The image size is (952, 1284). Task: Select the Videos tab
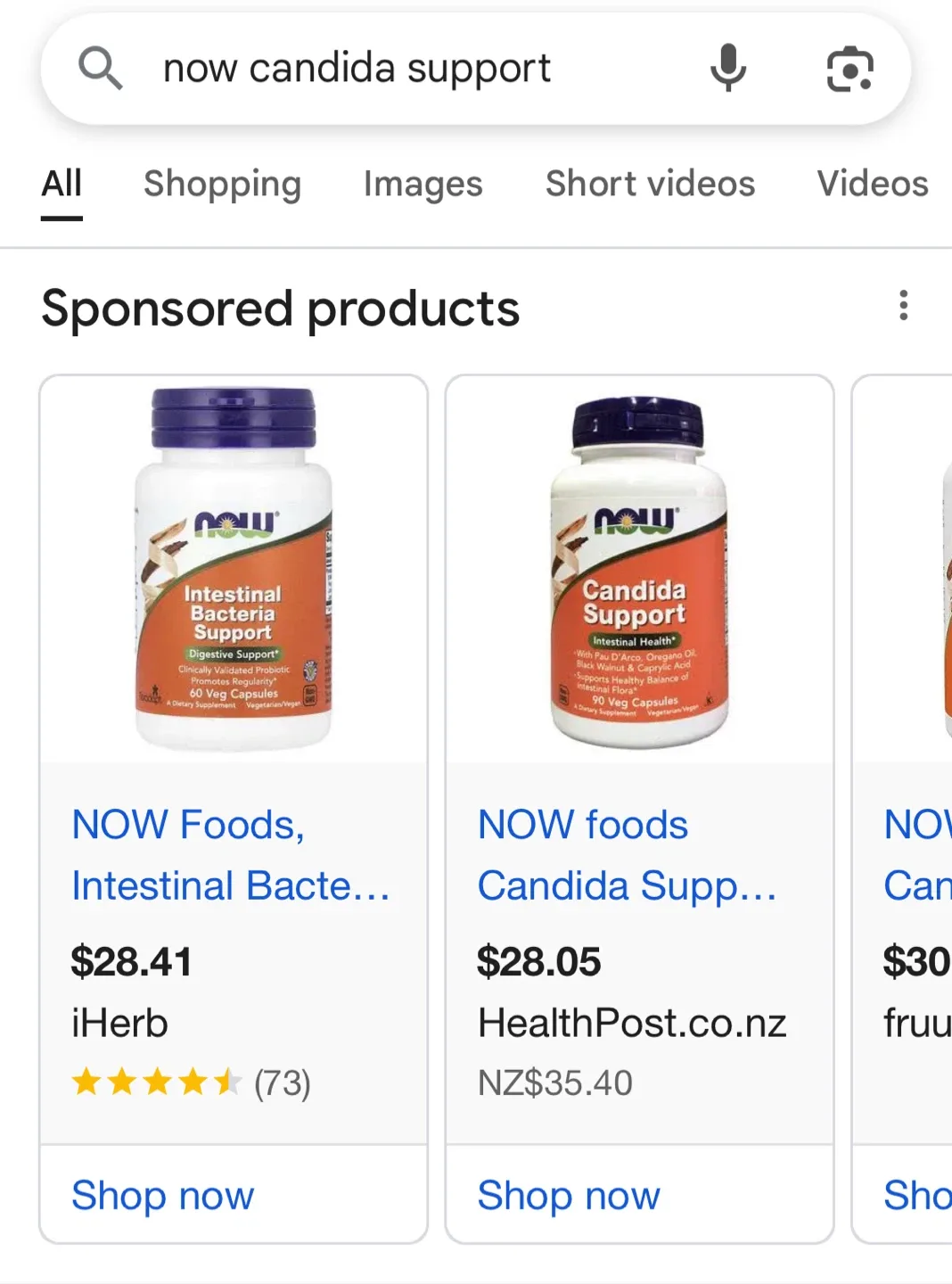872,184
